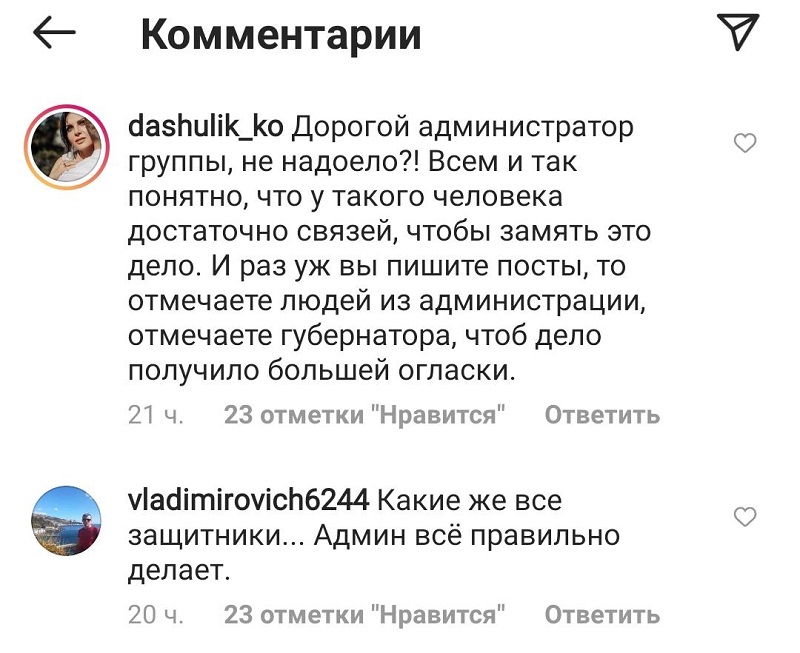800x653 pixels.
Task: Like dashulik_ko's comment
Action: [x=745, y=144]
